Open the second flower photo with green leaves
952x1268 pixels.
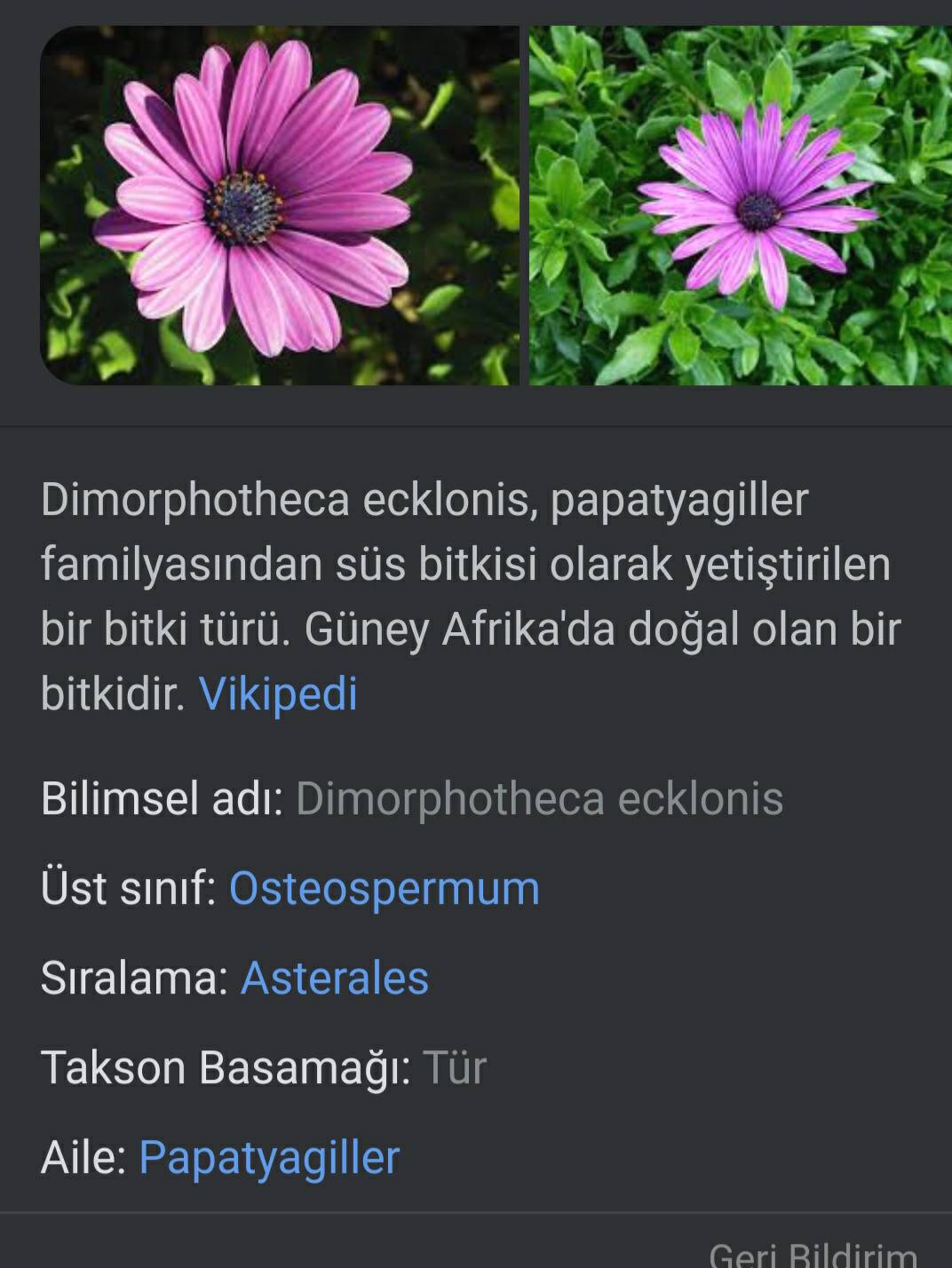point(740,206)
